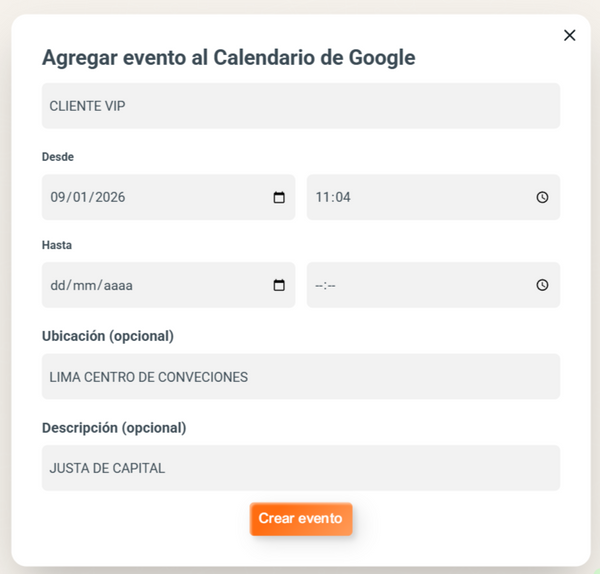Close the add event dialog
The height and width of the screenshot is (574, 600).
569,35
